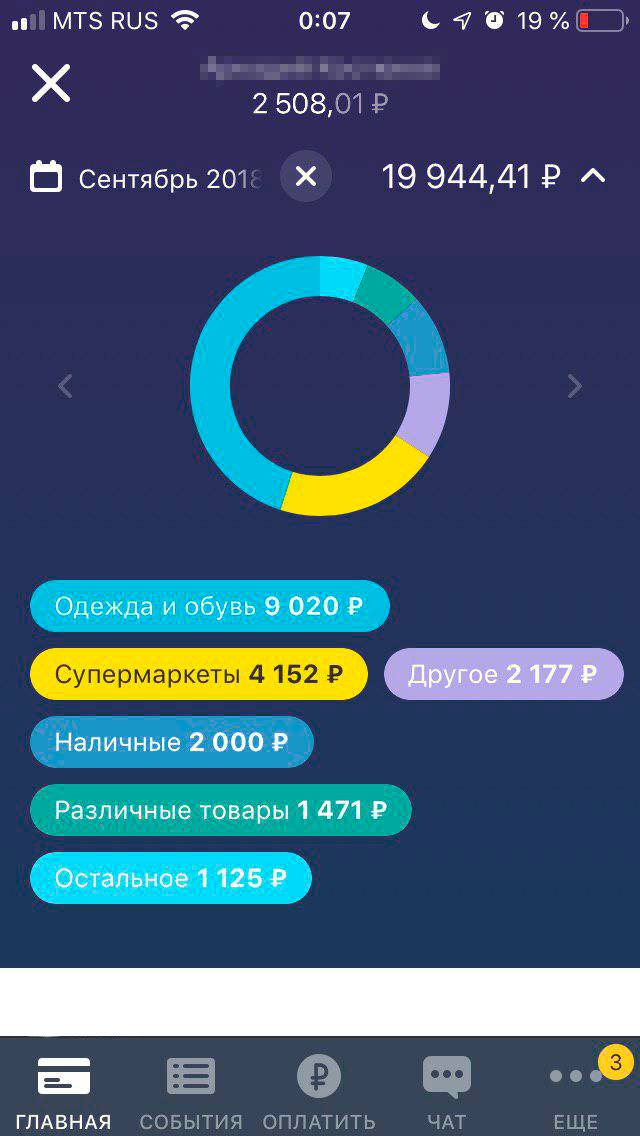Select the Одежда и обувь category chip
Screen dimensions: 640x1136
click(x=209, y=606)
